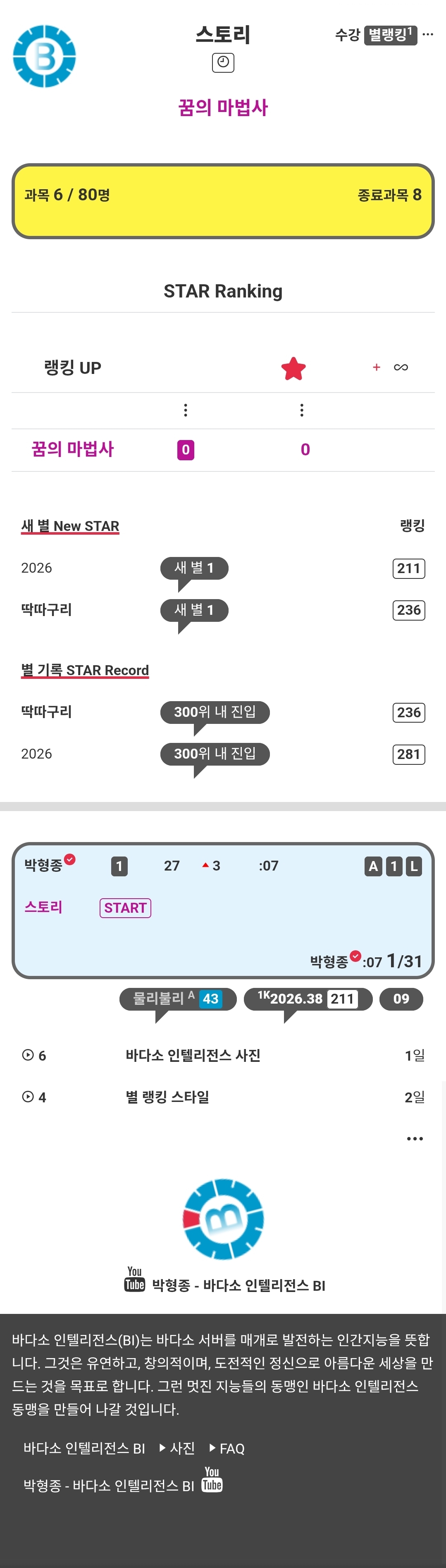Tap the clock icon under 스토리 title
The height and width of the screenshot is (1568, 446).
[223, 63]
